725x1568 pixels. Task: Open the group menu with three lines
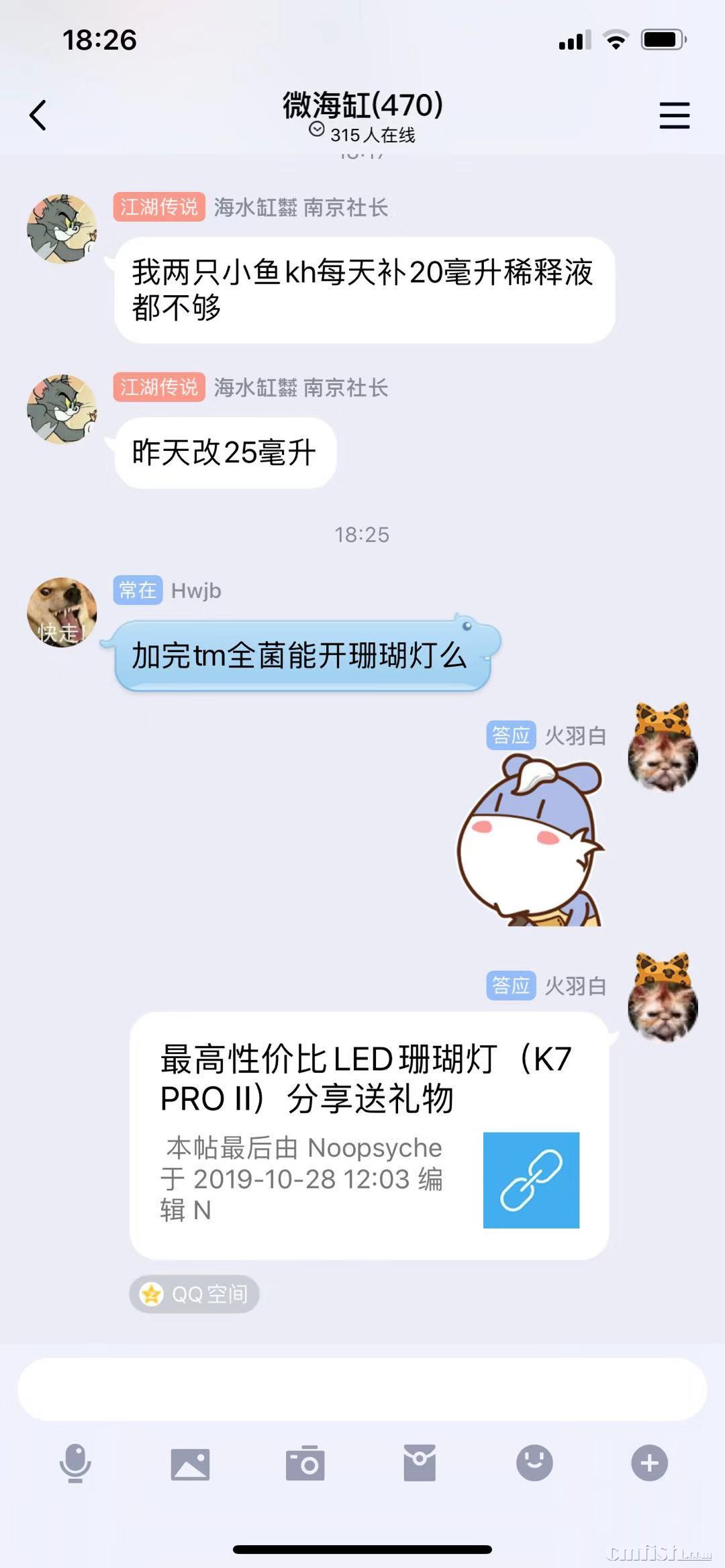coord(674,115)
